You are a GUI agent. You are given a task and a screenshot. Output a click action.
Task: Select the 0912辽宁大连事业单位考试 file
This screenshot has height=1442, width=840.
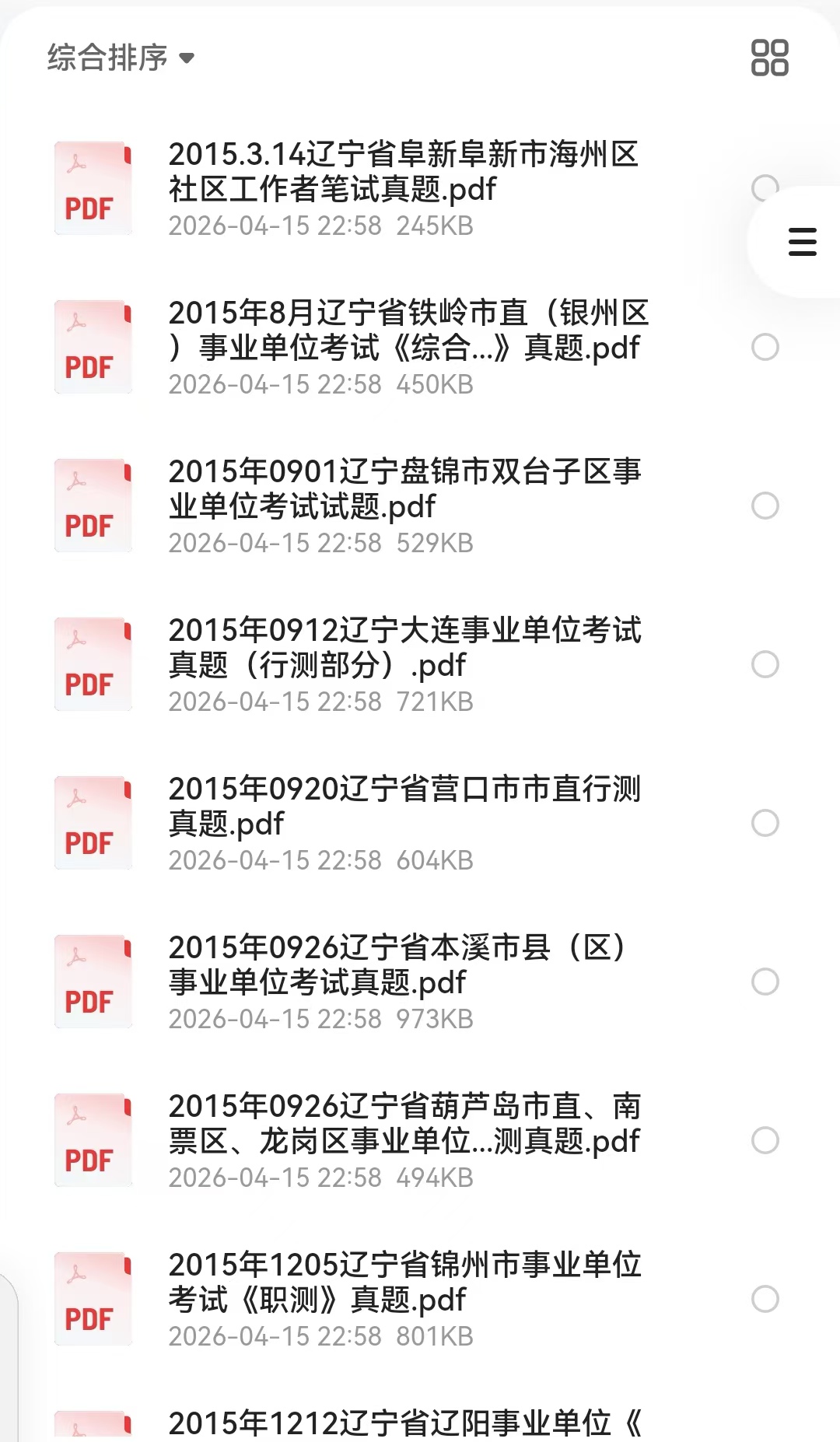click(x=765, y=664)
